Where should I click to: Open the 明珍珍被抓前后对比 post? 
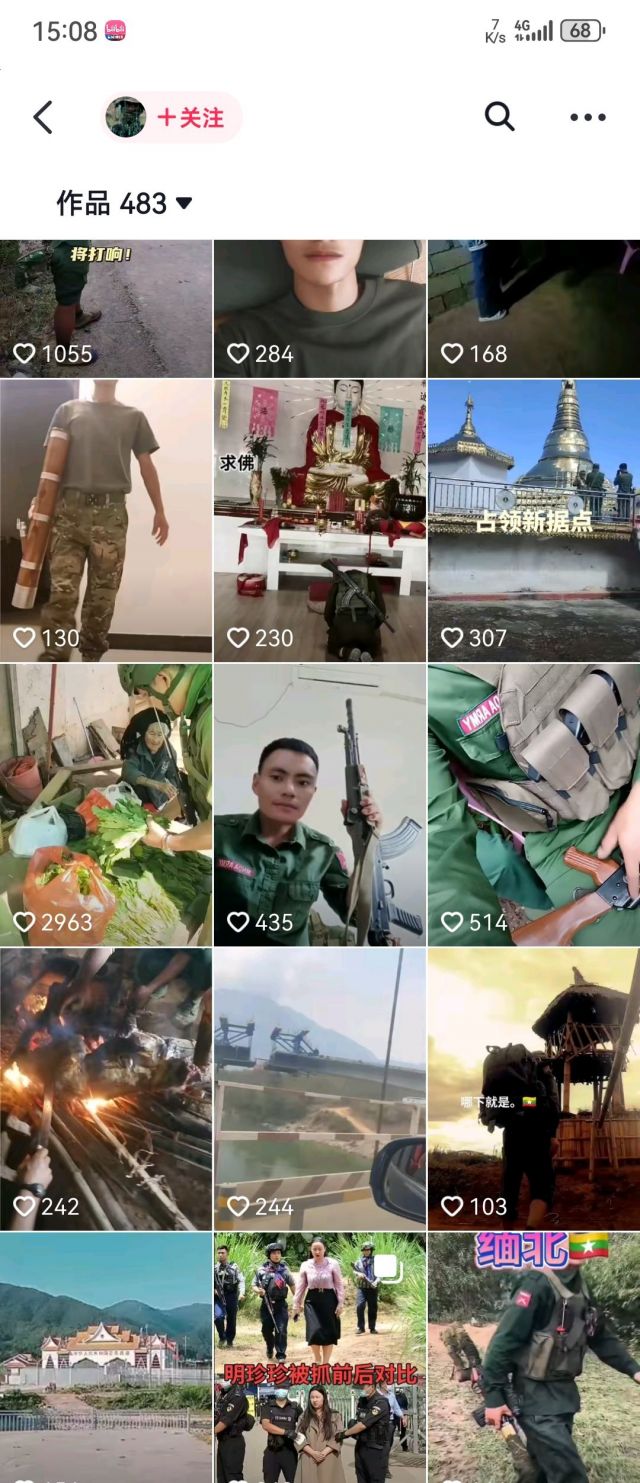[320, 1360]
